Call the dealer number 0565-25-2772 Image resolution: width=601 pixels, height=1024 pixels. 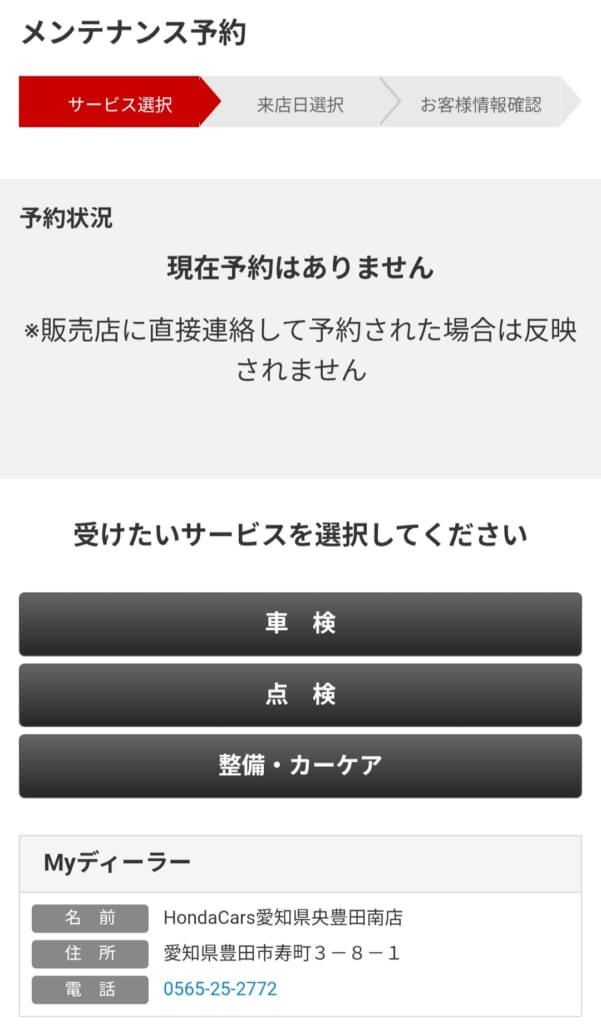(220, 989)
